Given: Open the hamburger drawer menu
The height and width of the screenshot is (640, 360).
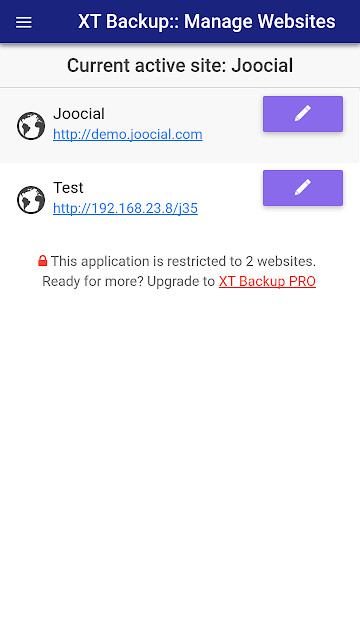Looking at the screenshot, I should (24, 22).
